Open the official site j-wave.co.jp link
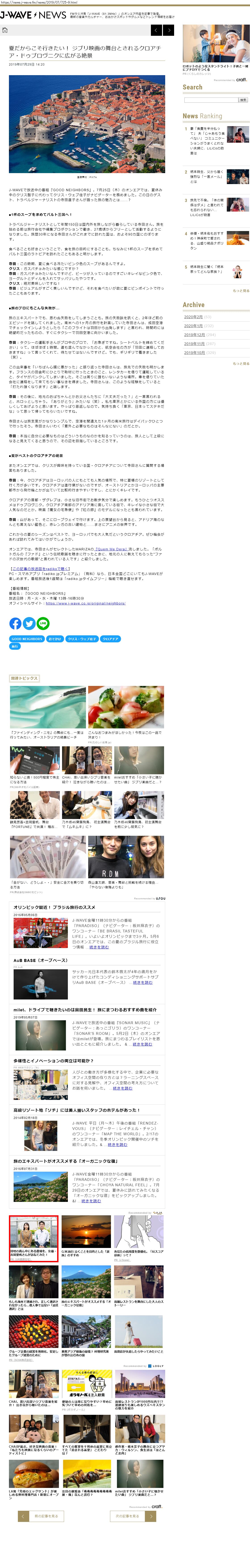 point(85,603)
